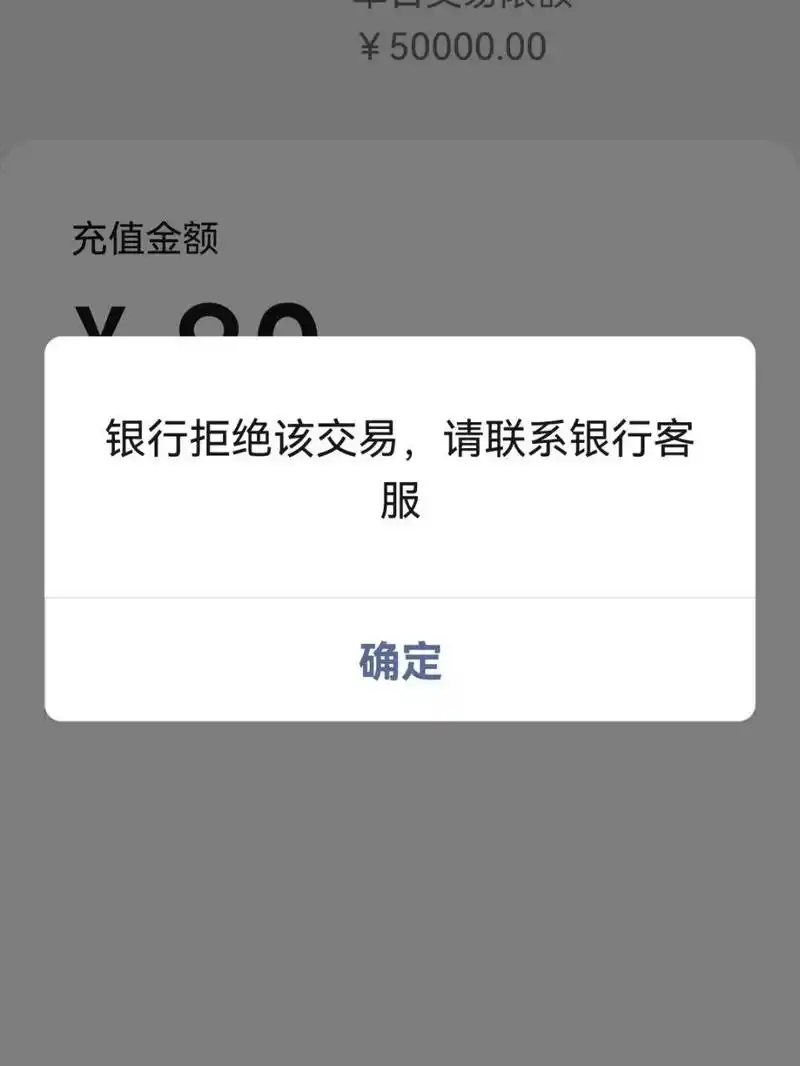This screenshot has height=1066, width=800.
Task: Acknowledge the transaction rejection message
Action: 399,658
